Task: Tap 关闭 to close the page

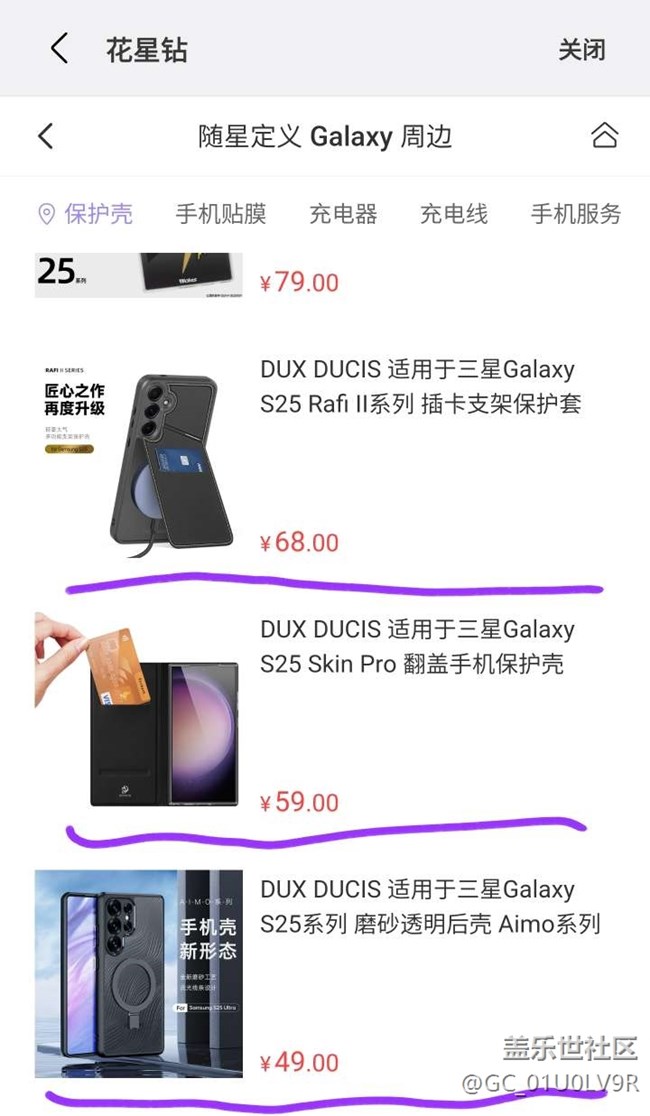Action: [x=581, y=49]
